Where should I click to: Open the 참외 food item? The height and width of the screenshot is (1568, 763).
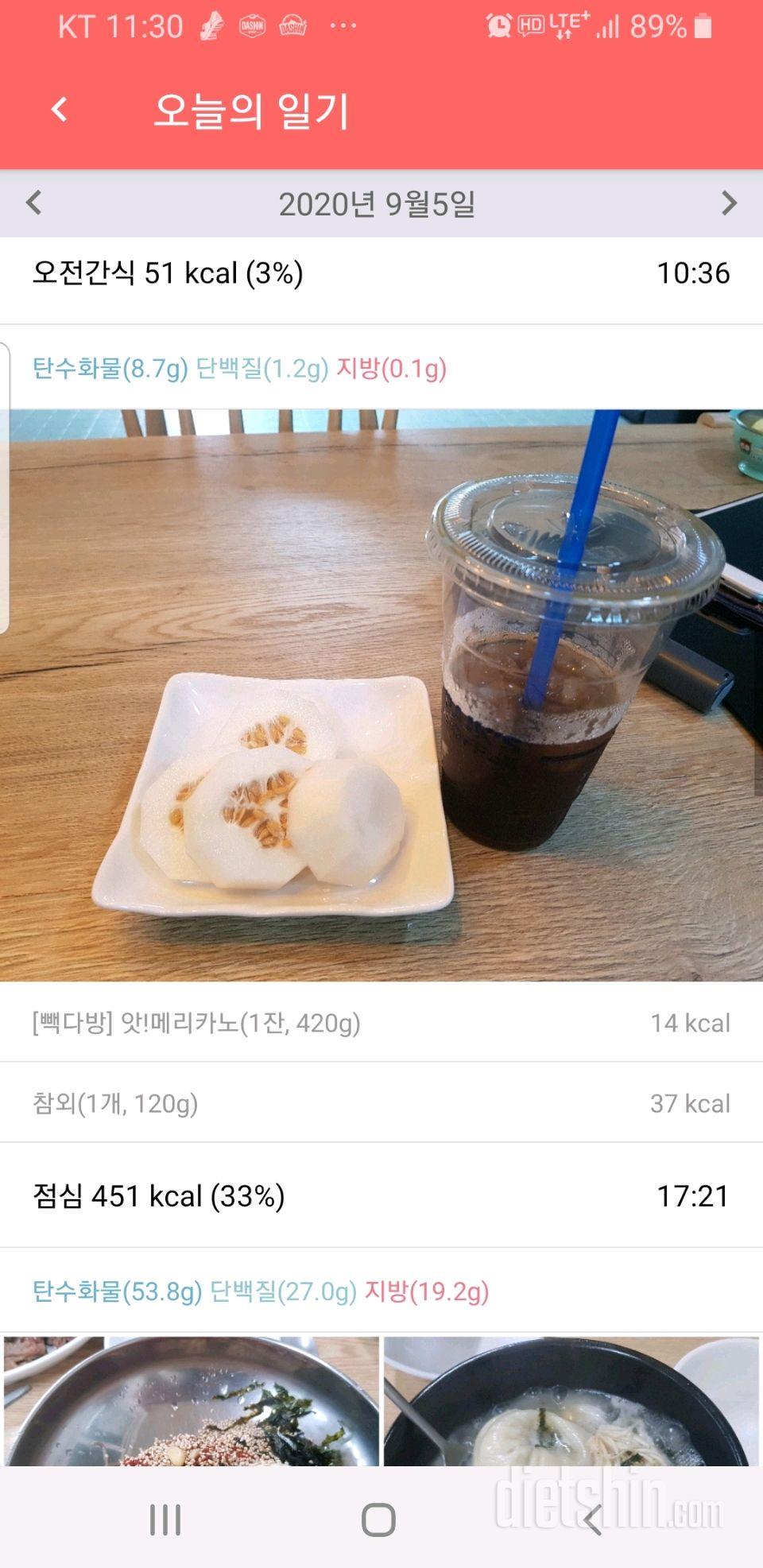click(x=380, y=1103)
